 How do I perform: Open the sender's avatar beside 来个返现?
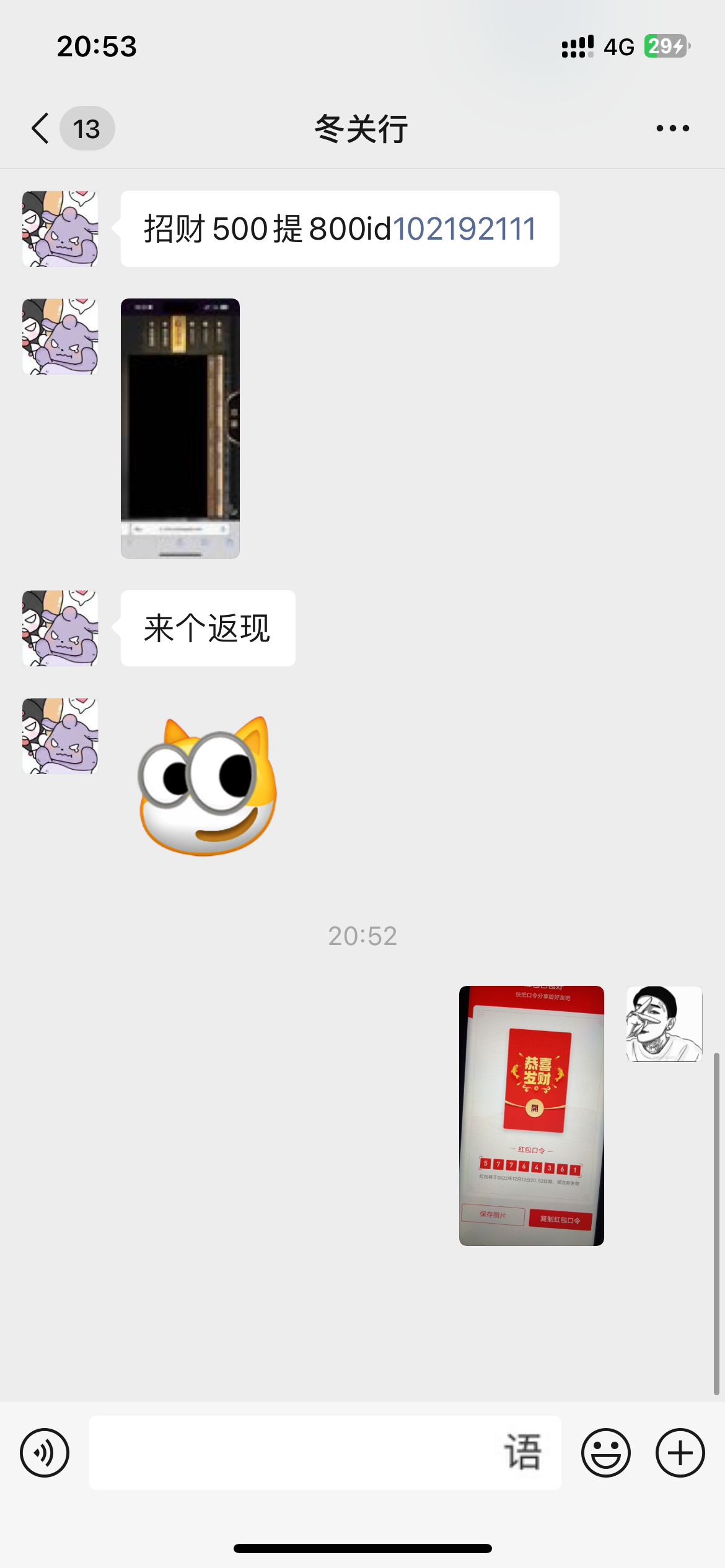click(61, 628)
